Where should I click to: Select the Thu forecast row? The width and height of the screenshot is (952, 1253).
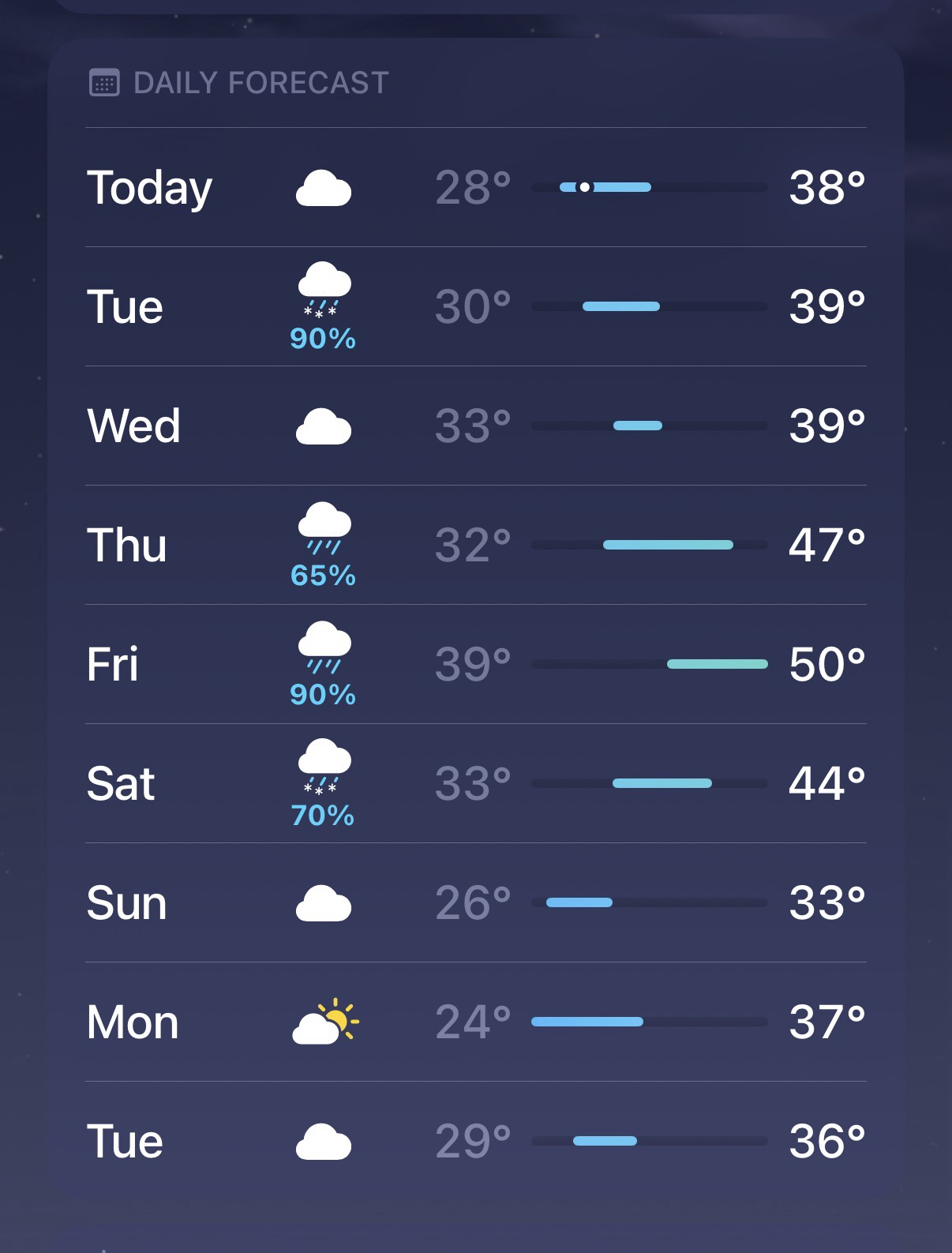pos(475,546)
